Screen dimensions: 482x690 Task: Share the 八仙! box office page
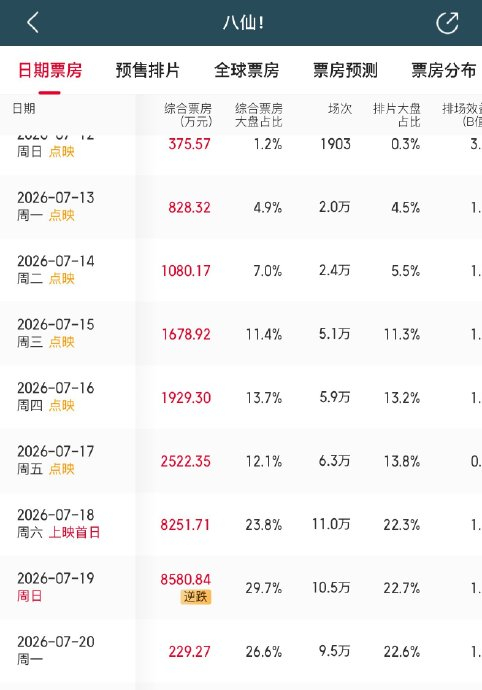(x=447, y=22)
